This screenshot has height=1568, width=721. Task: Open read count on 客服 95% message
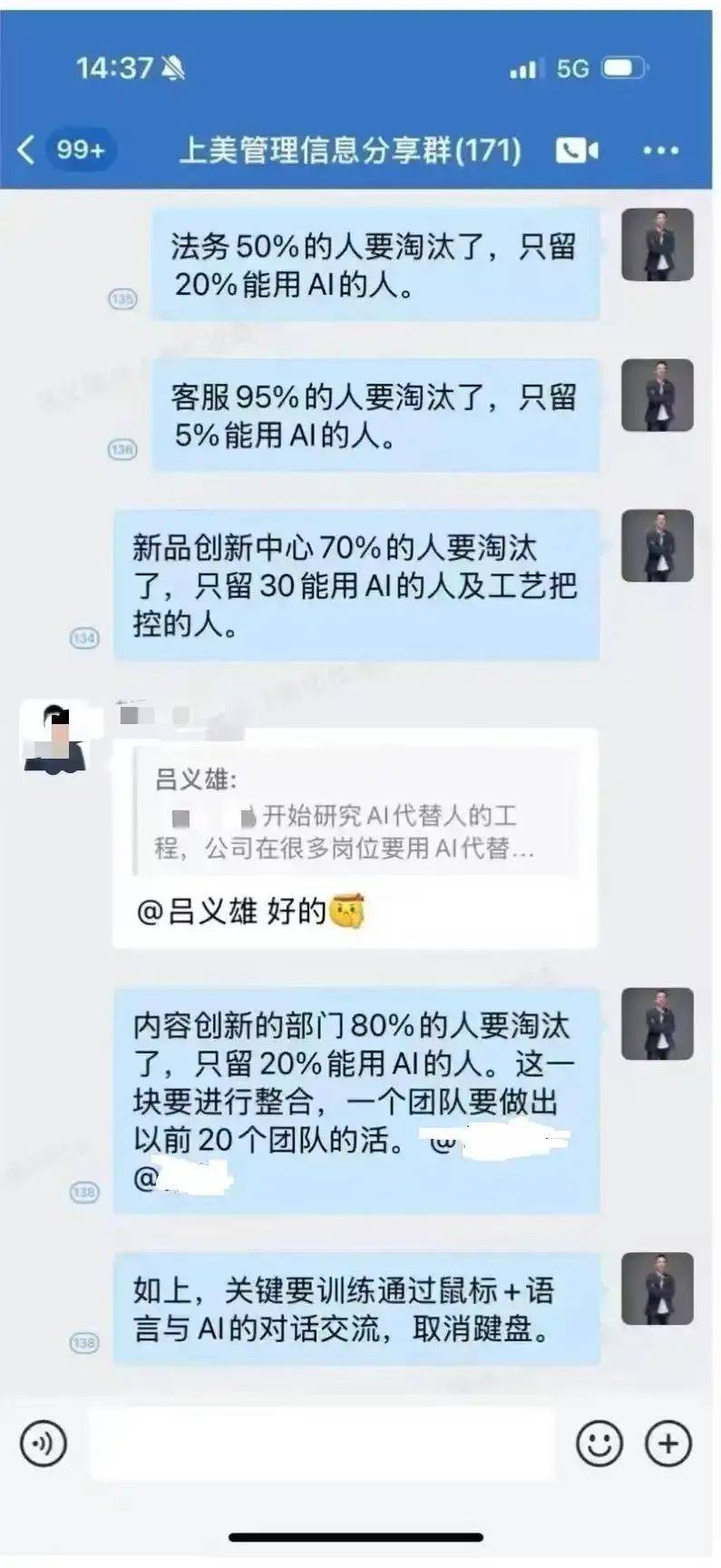click(122, 449)
